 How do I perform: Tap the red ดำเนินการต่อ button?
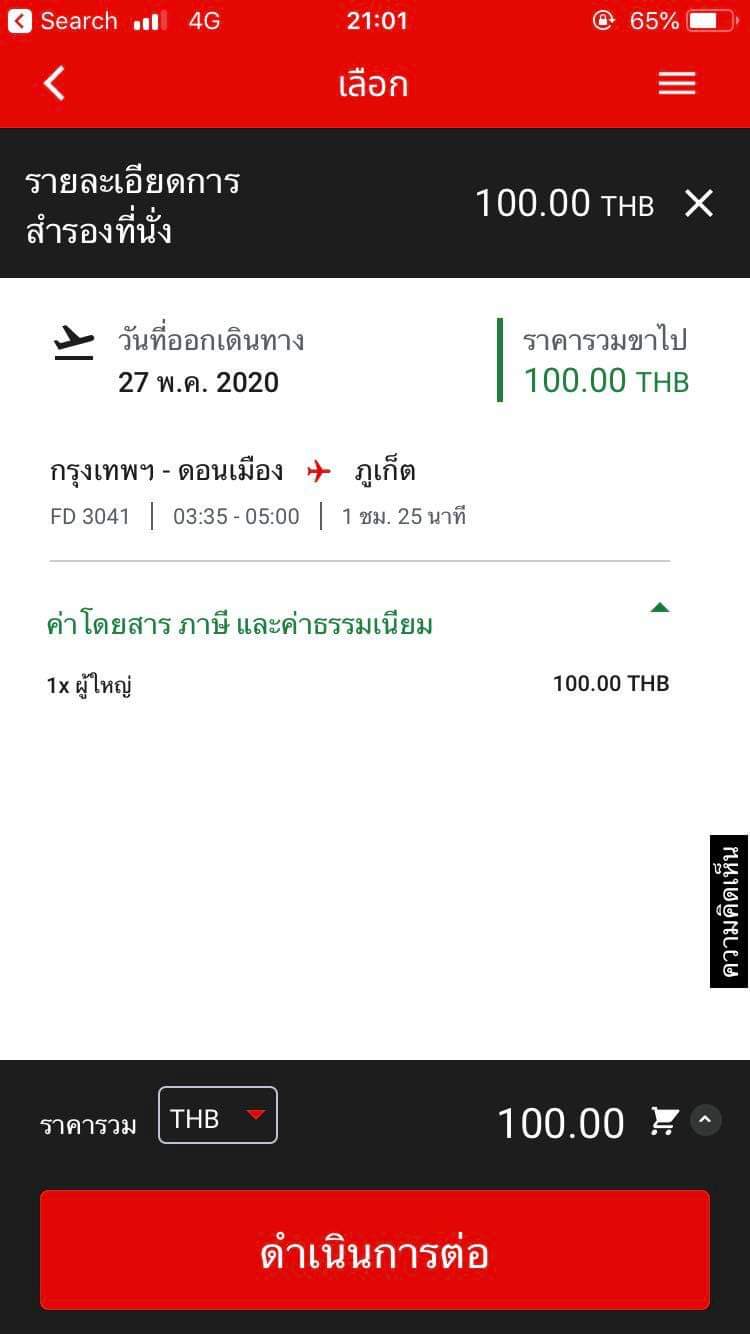pos(375,1250)
